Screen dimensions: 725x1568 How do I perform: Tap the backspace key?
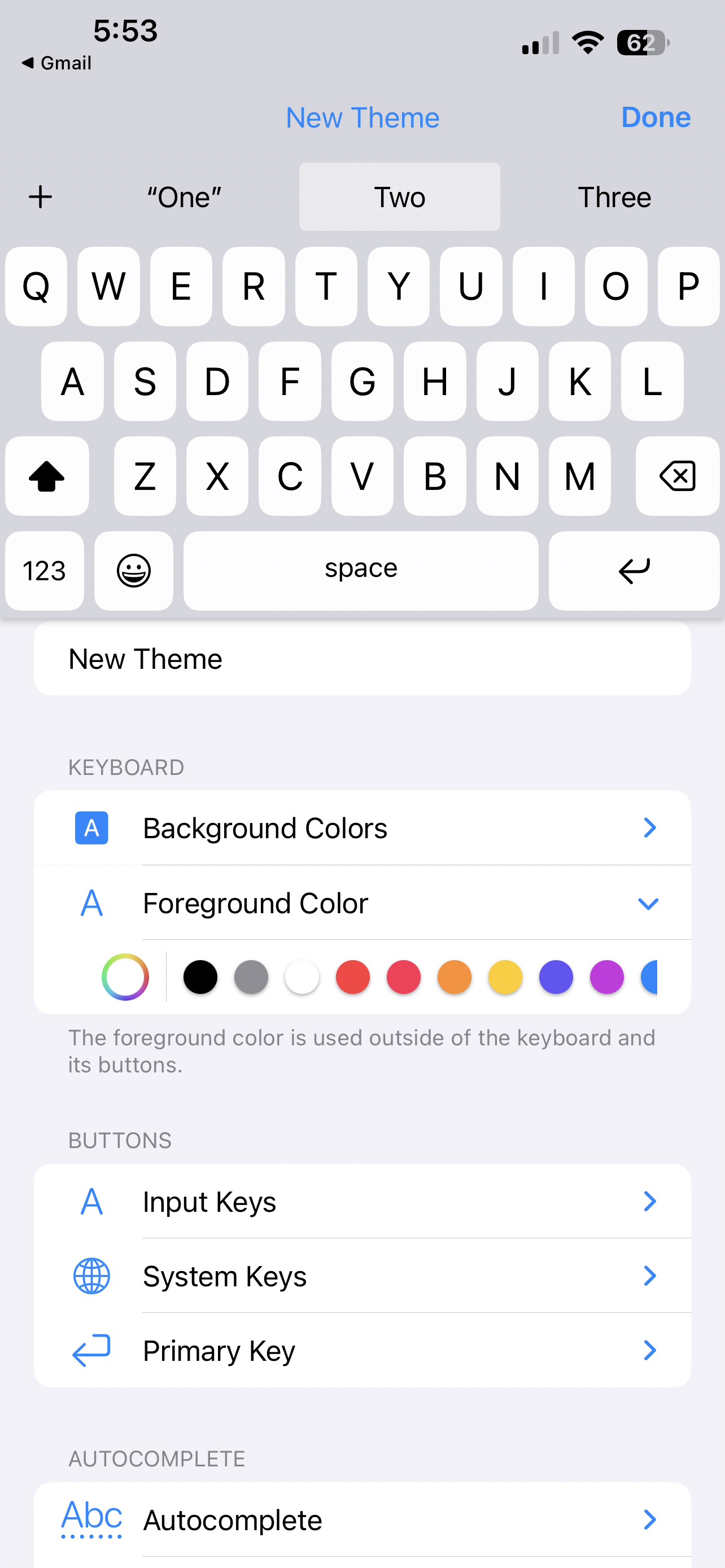(677, 476)
